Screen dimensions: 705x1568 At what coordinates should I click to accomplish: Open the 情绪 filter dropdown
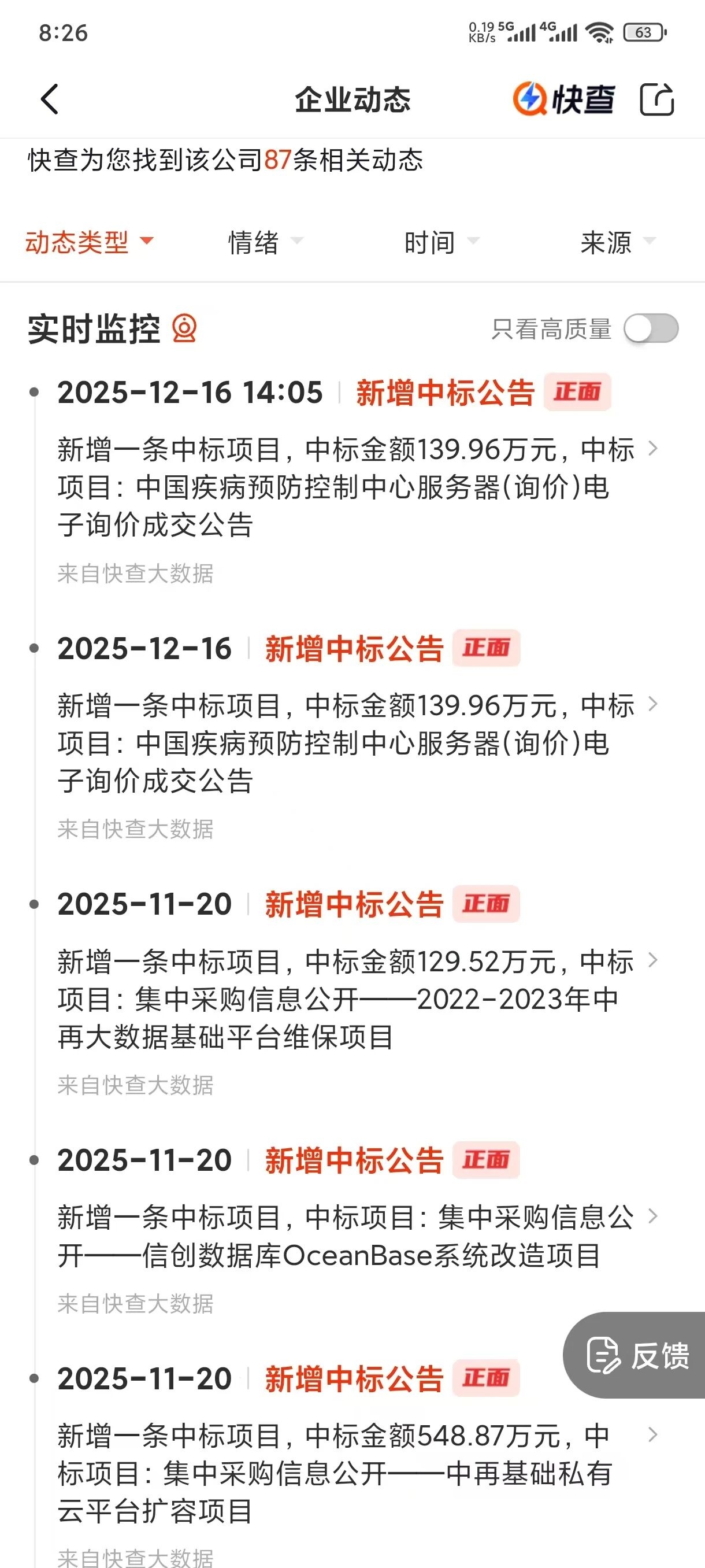coord(265,242)
